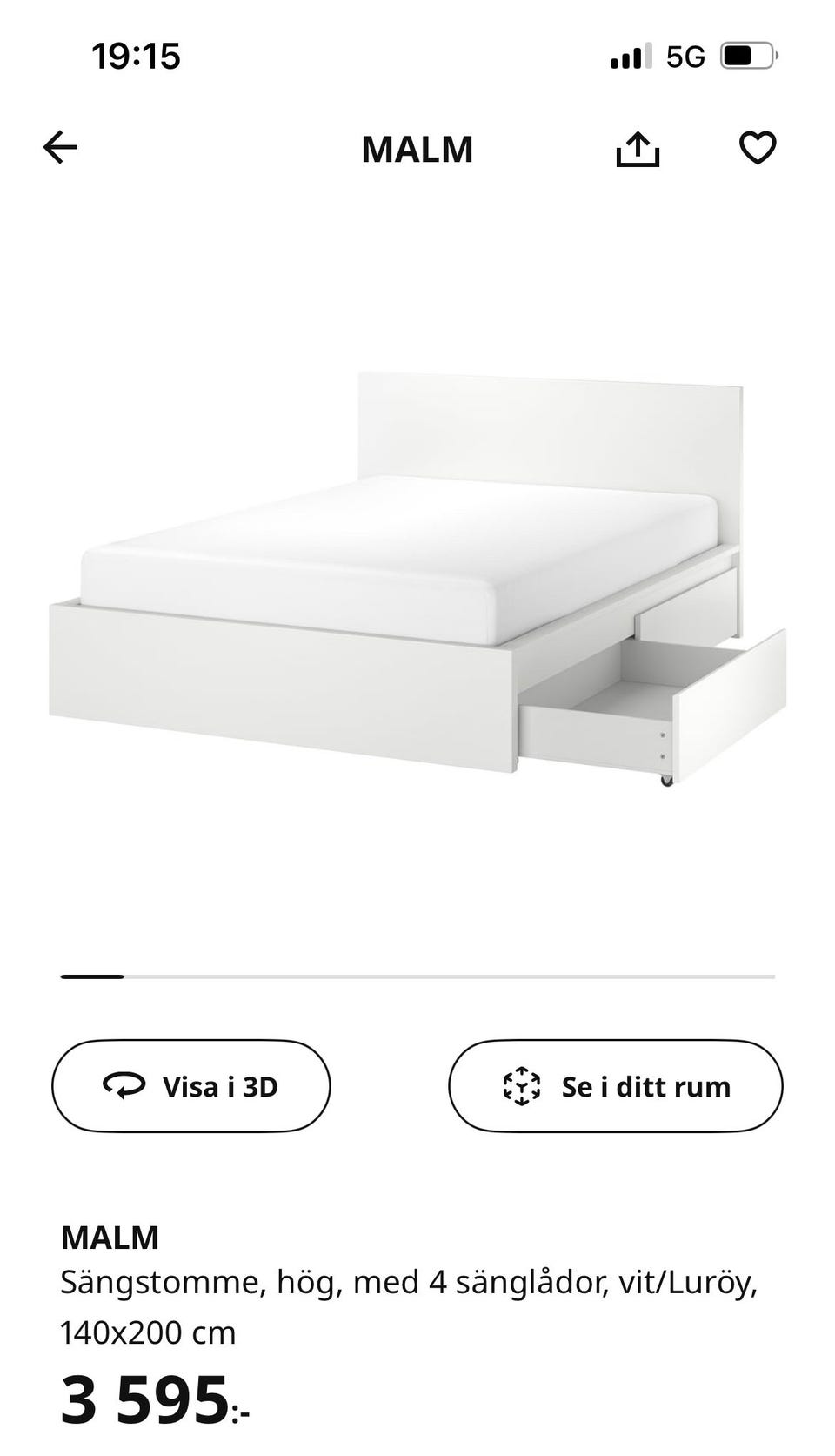Go back with the arrow icon
Screen dimensions: 835x1456
coord(60,148)
